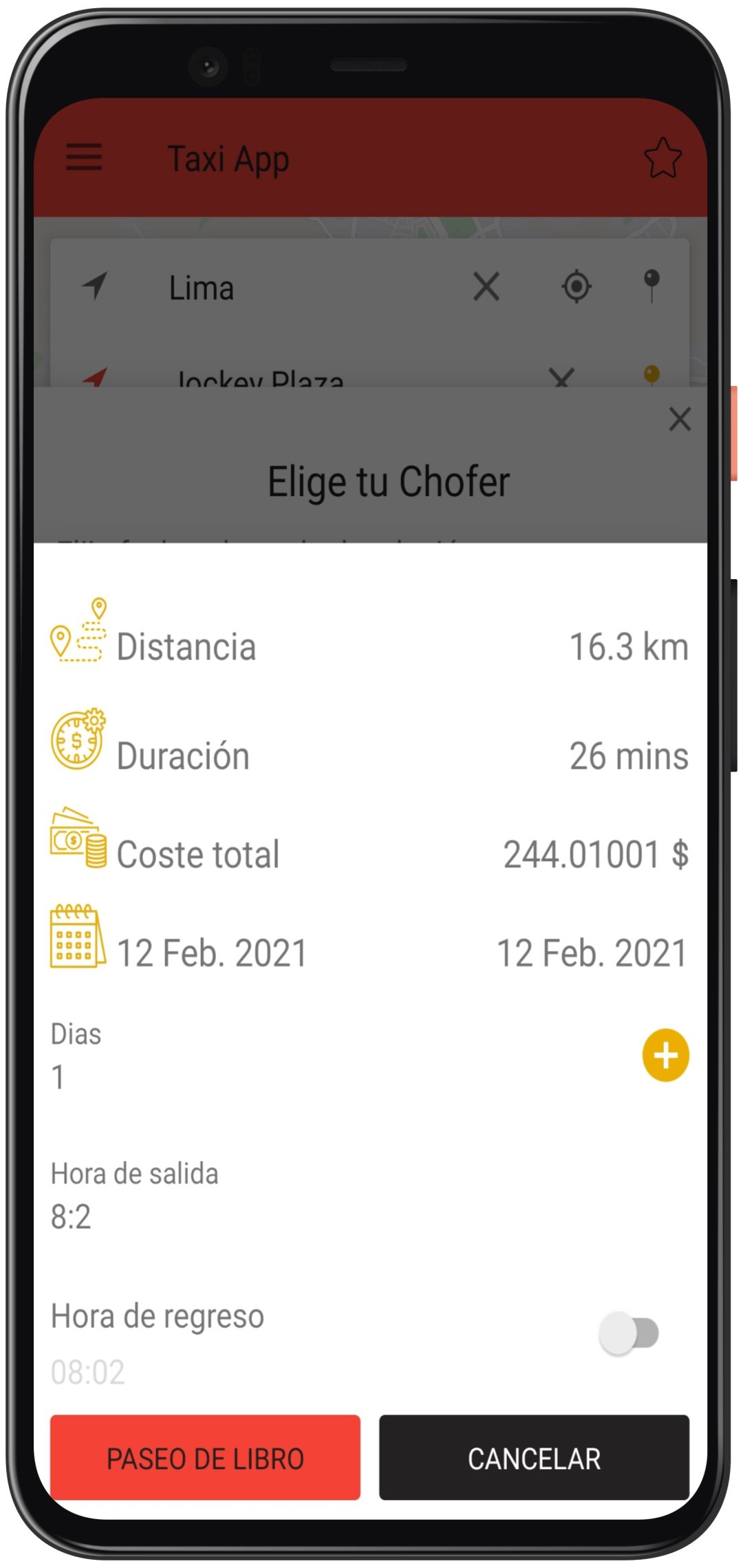This screenshot has width=743, height=1568.
Task: Clear the Lima origin field
Action: tap(486, 286)
